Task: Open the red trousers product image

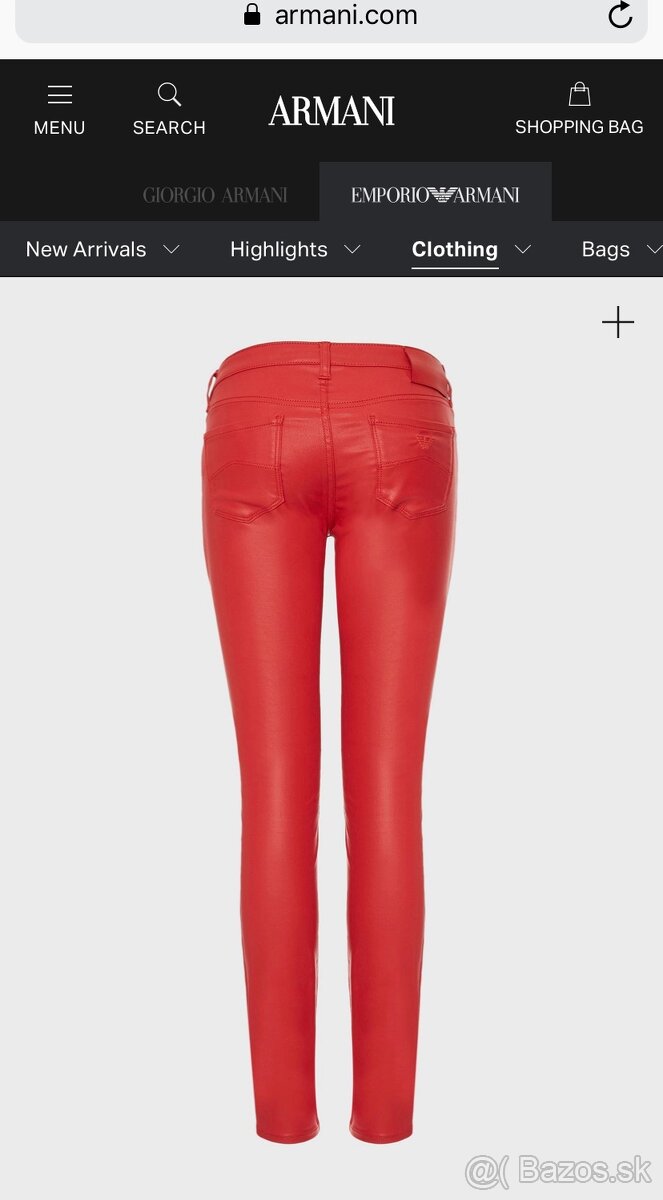Action: pyautogui.click(x=331, y=740)
